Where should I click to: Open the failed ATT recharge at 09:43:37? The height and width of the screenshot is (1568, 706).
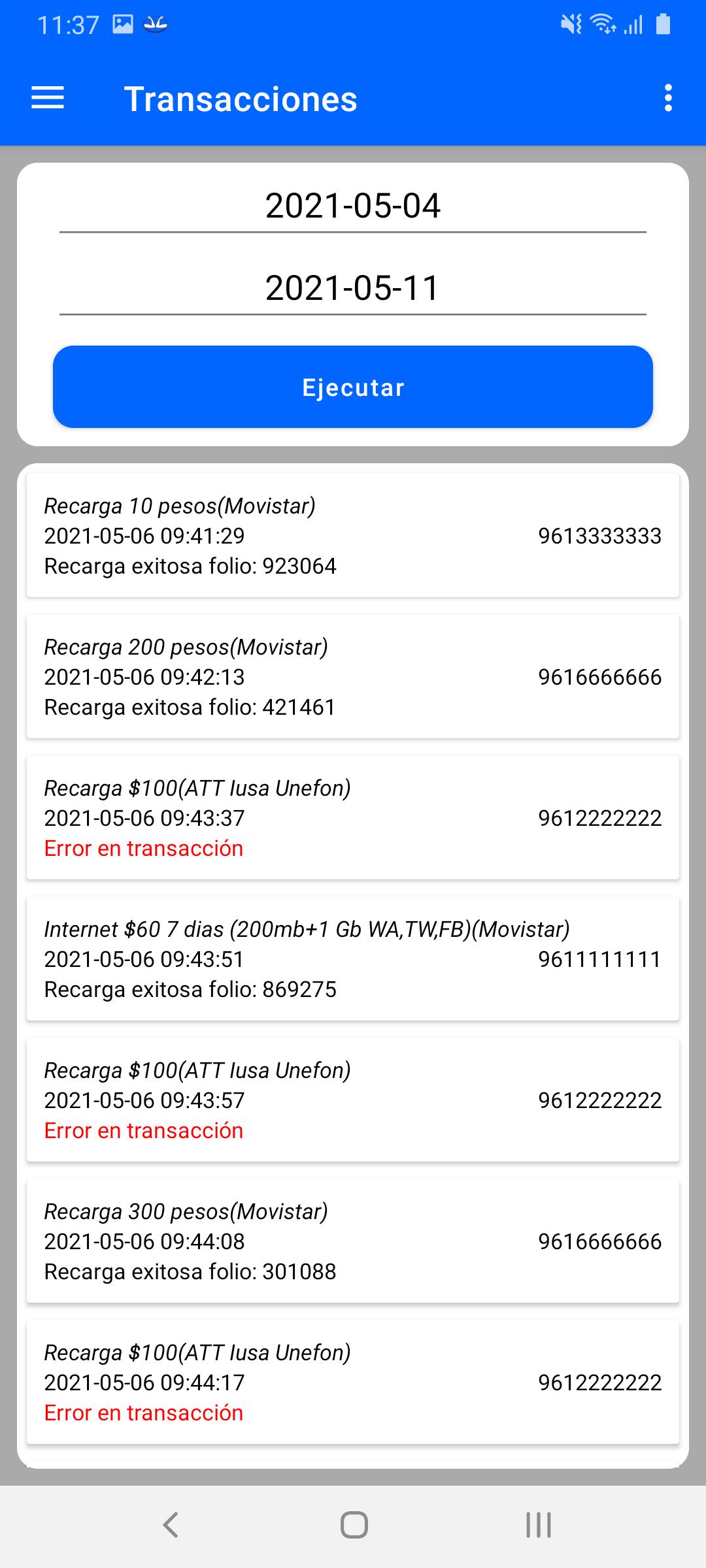tap(353, 817)
